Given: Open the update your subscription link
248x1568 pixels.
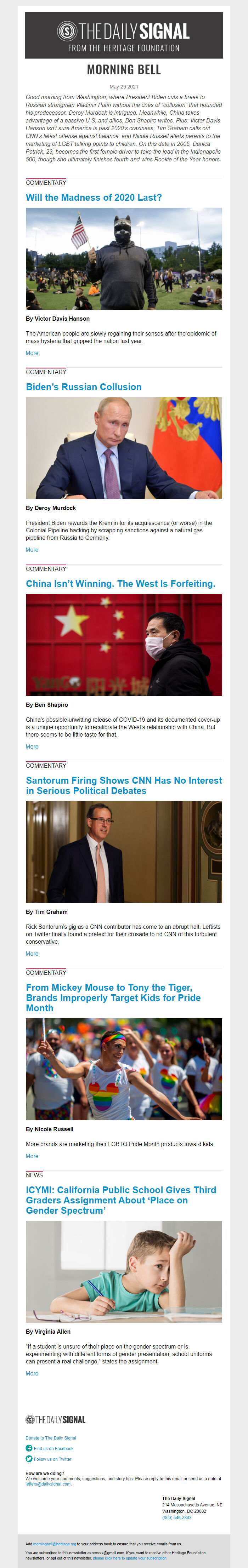Looking at the screenshot, I should point(130,1558).
